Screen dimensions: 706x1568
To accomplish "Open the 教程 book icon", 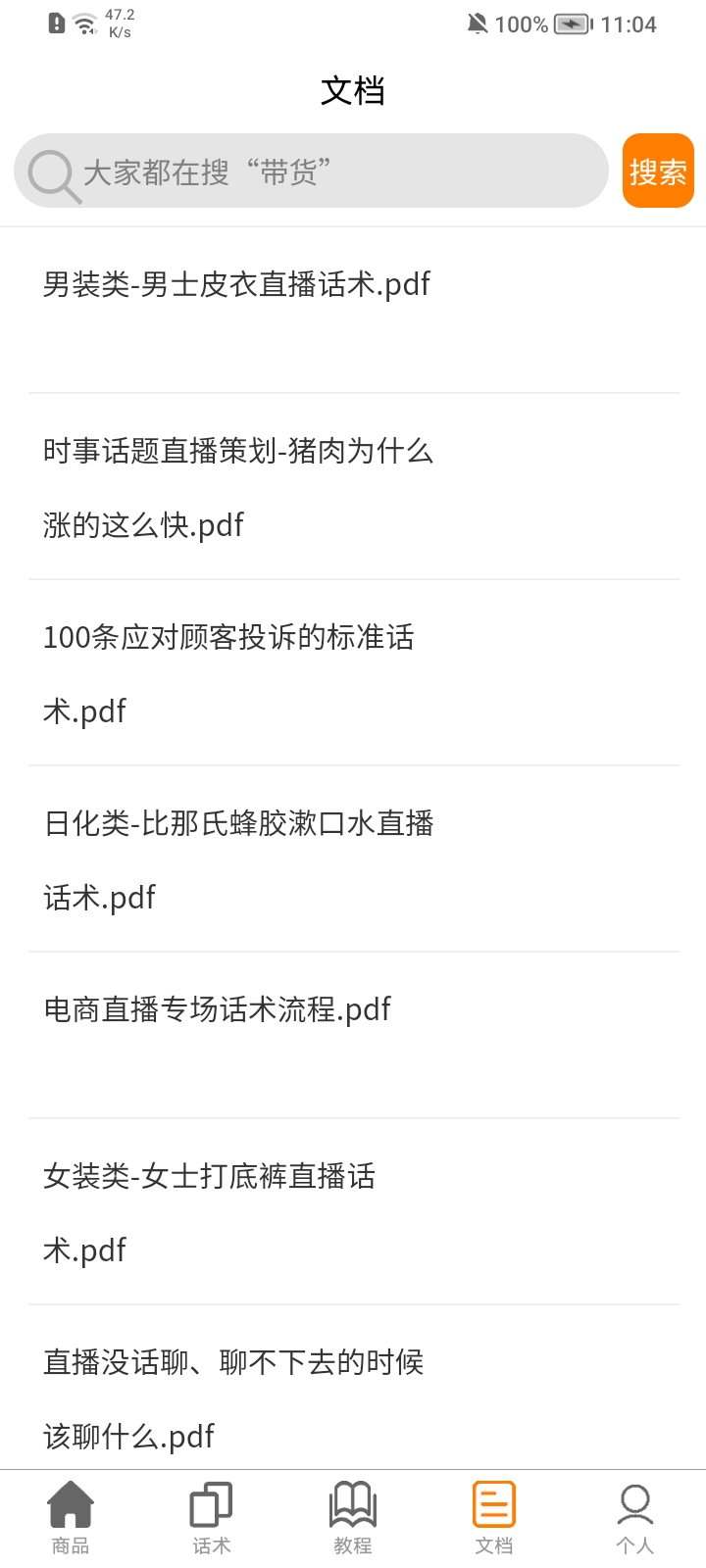I will [352, 1502].
